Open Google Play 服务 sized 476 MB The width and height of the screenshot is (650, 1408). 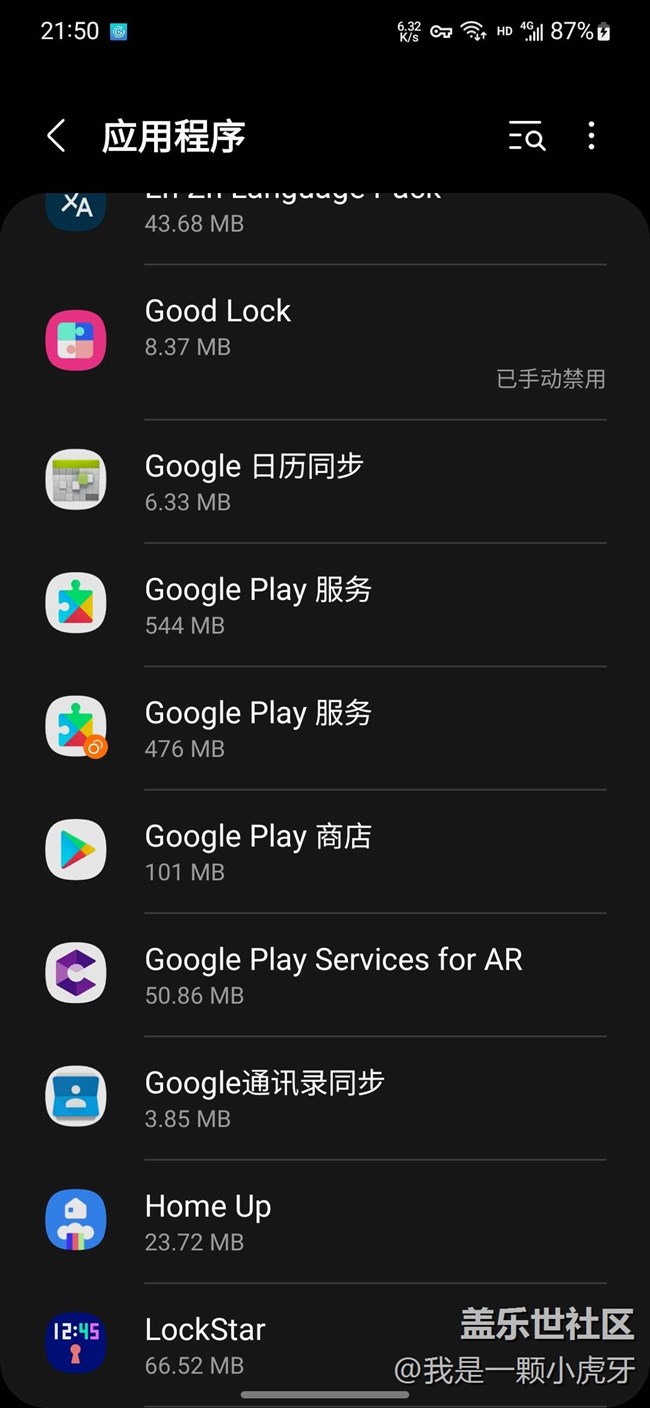(x=325, y=727)
